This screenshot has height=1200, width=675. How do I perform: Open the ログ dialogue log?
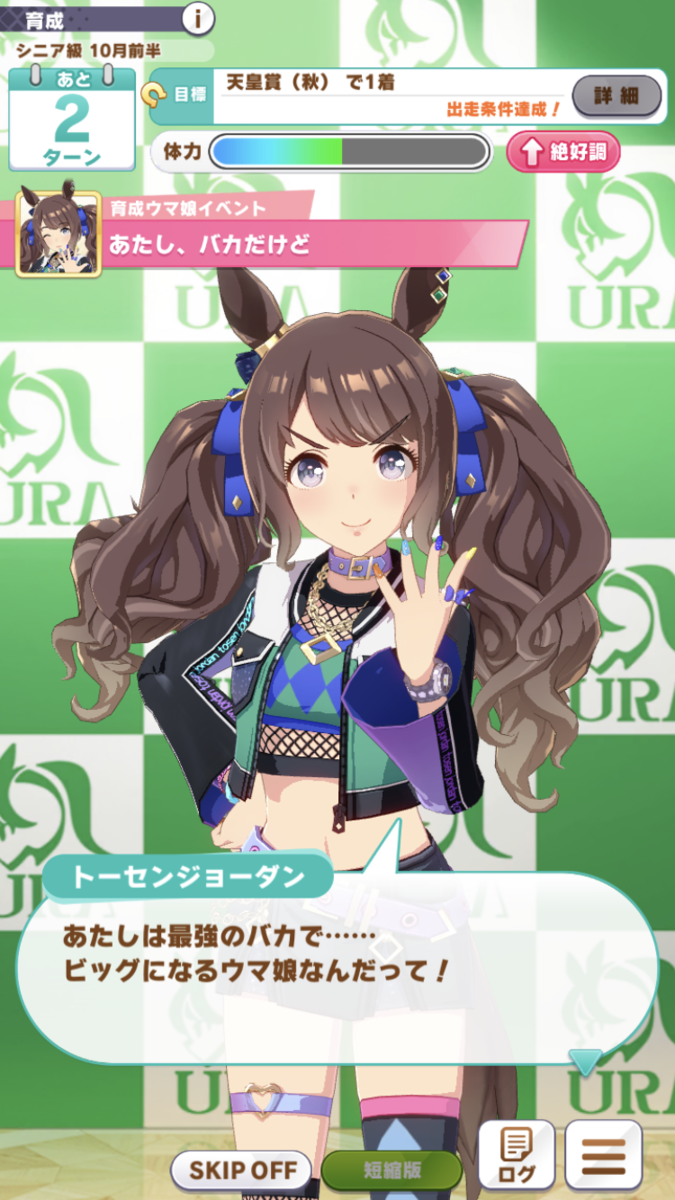[516, 1155]
